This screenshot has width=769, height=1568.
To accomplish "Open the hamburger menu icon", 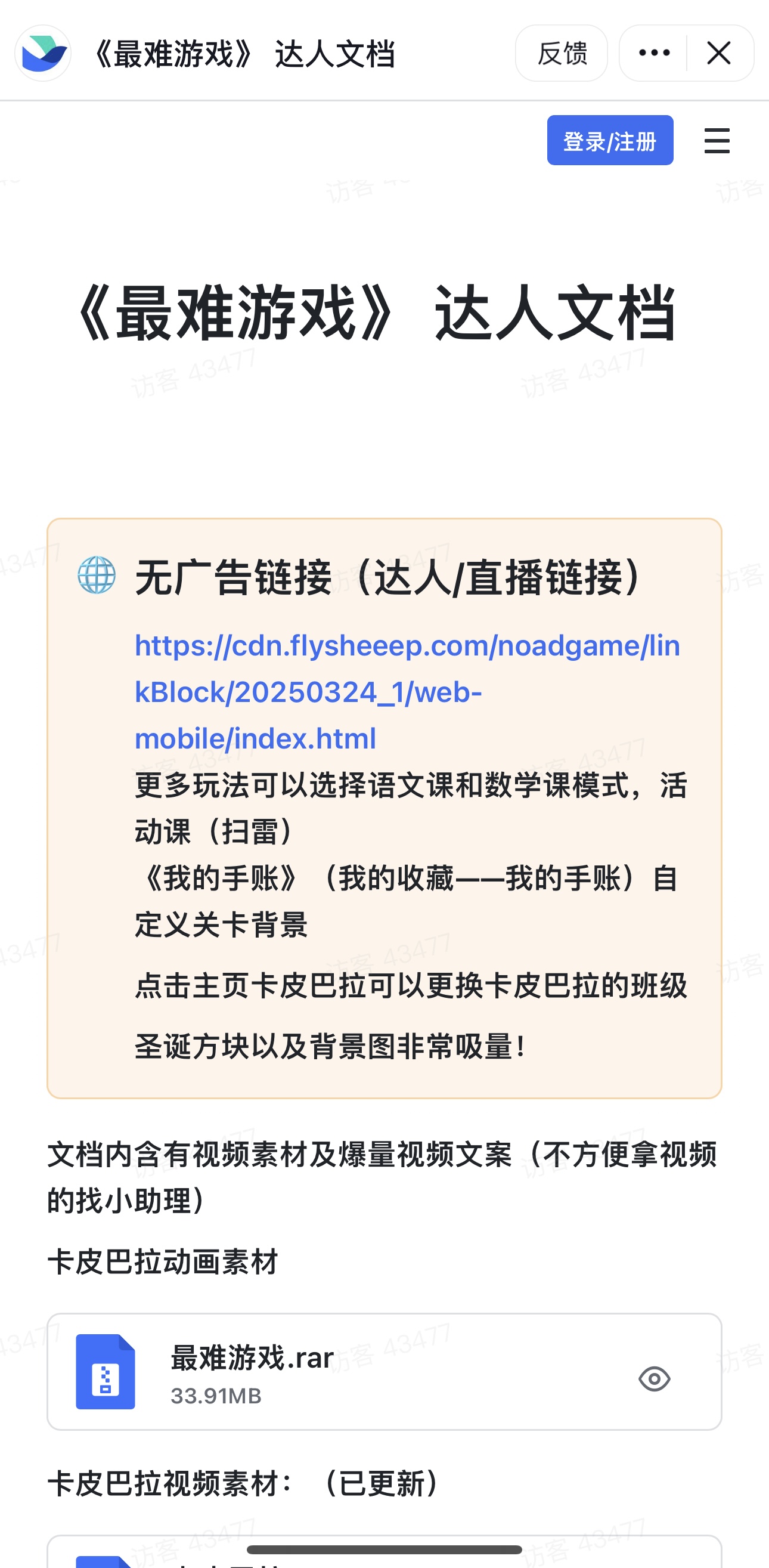I will [x=716, y=141].
